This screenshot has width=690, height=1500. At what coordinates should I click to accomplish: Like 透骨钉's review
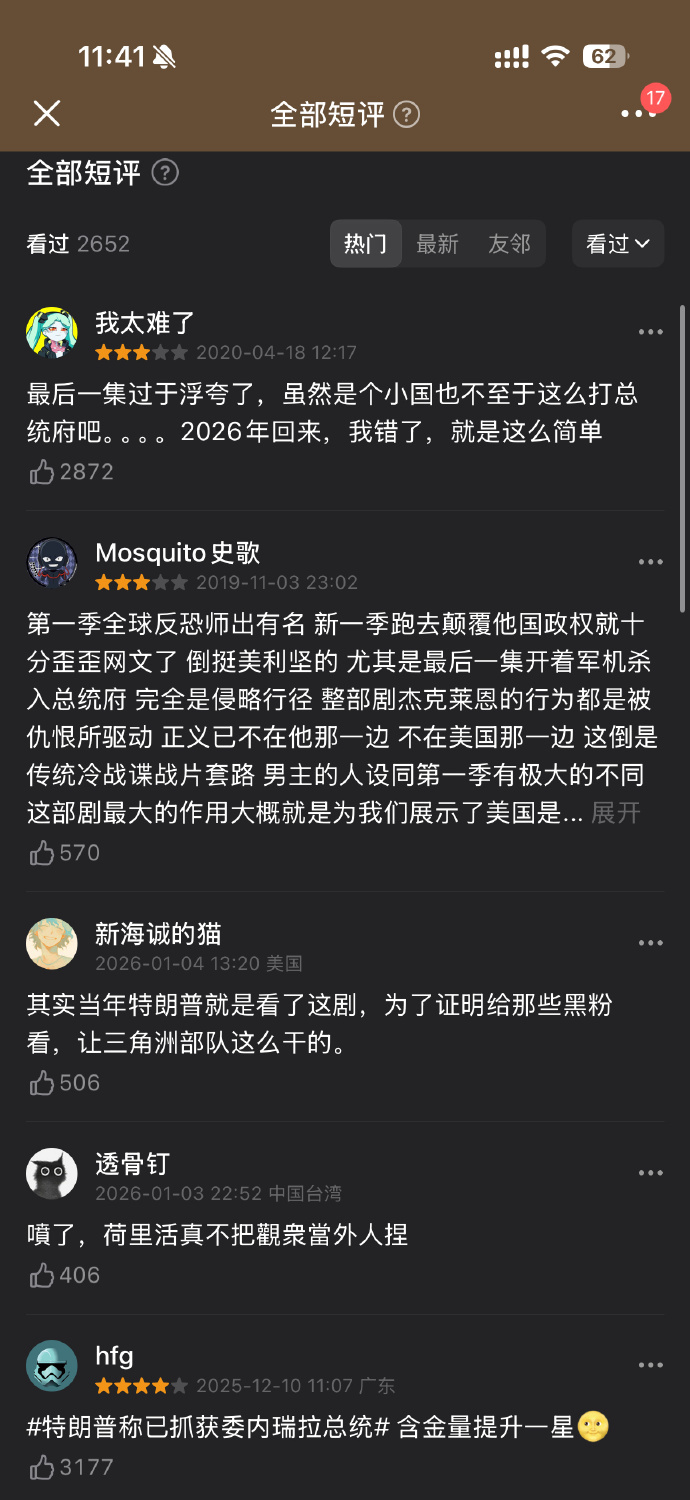coord(42,1275)
